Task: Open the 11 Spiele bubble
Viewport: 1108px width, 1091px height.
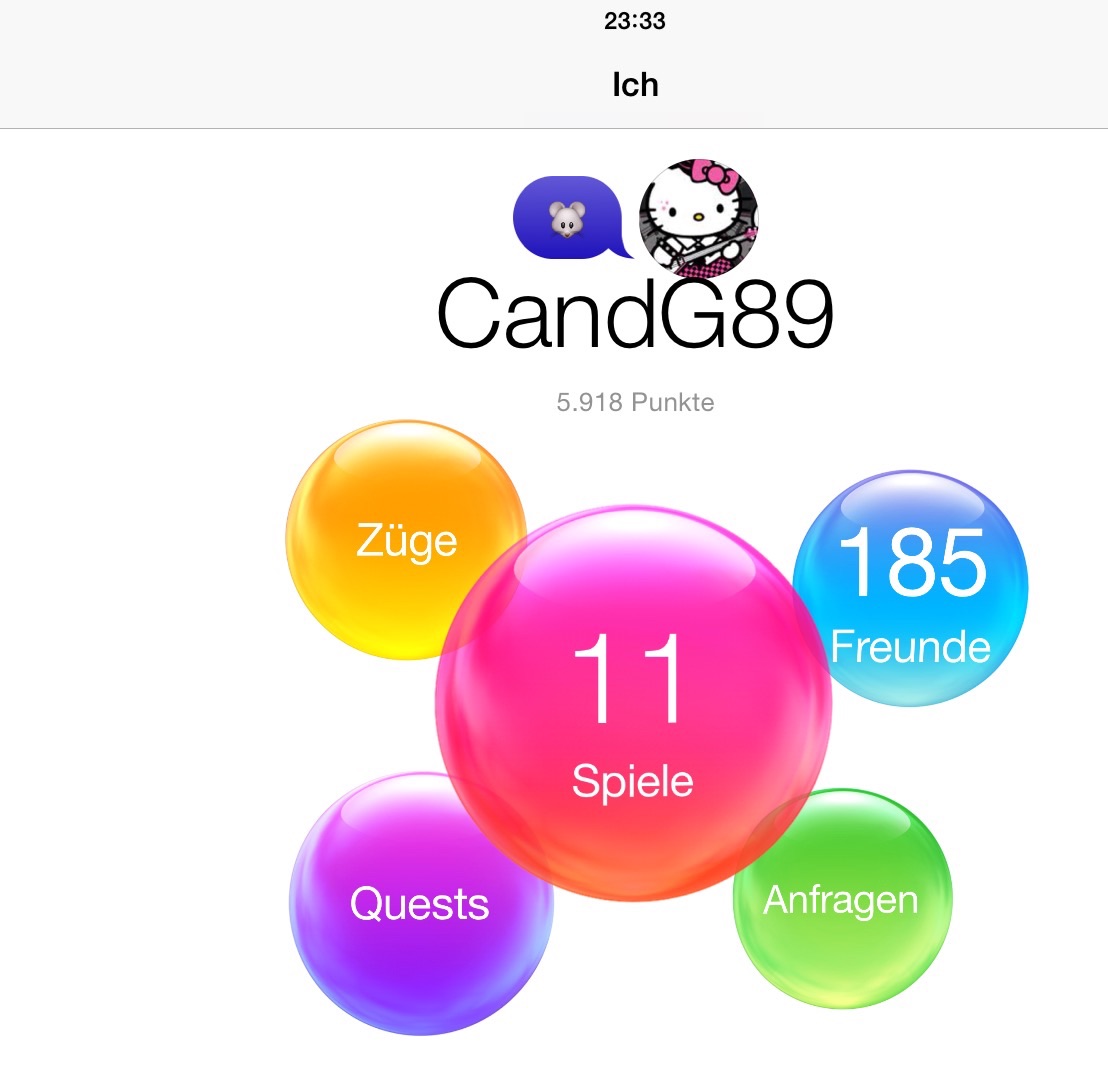Action: pyautogui.click(x=634, y=703)
